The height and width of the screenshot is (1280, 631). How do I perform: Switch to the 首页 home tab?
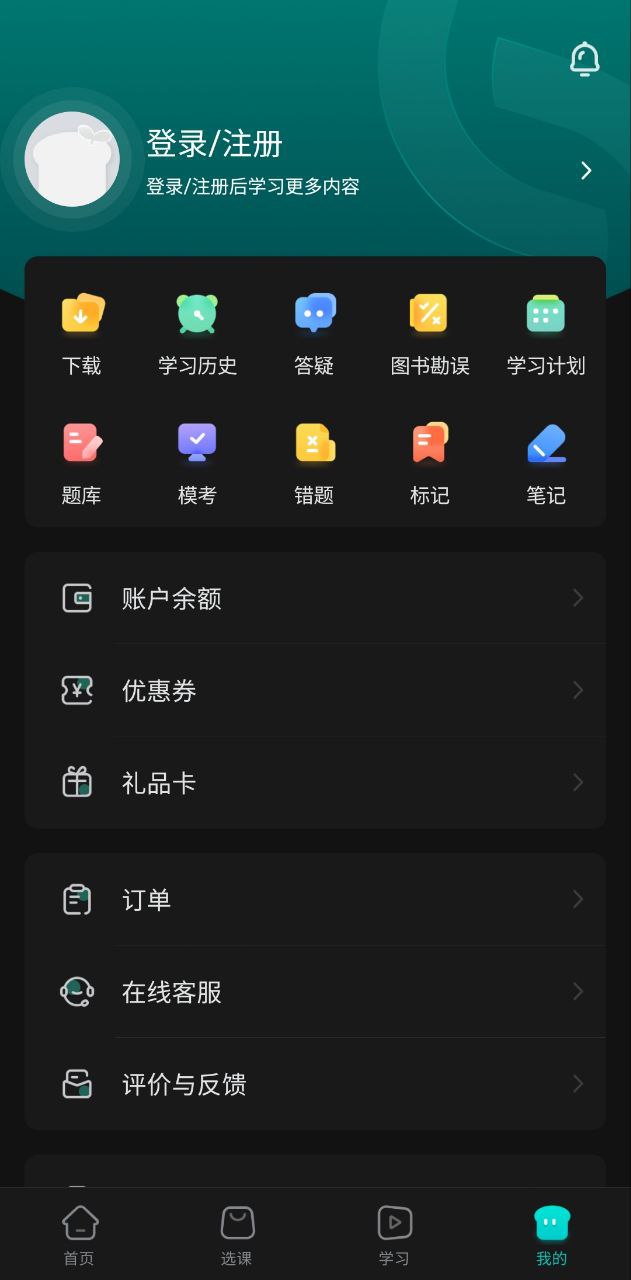(x=79, y=1234)
